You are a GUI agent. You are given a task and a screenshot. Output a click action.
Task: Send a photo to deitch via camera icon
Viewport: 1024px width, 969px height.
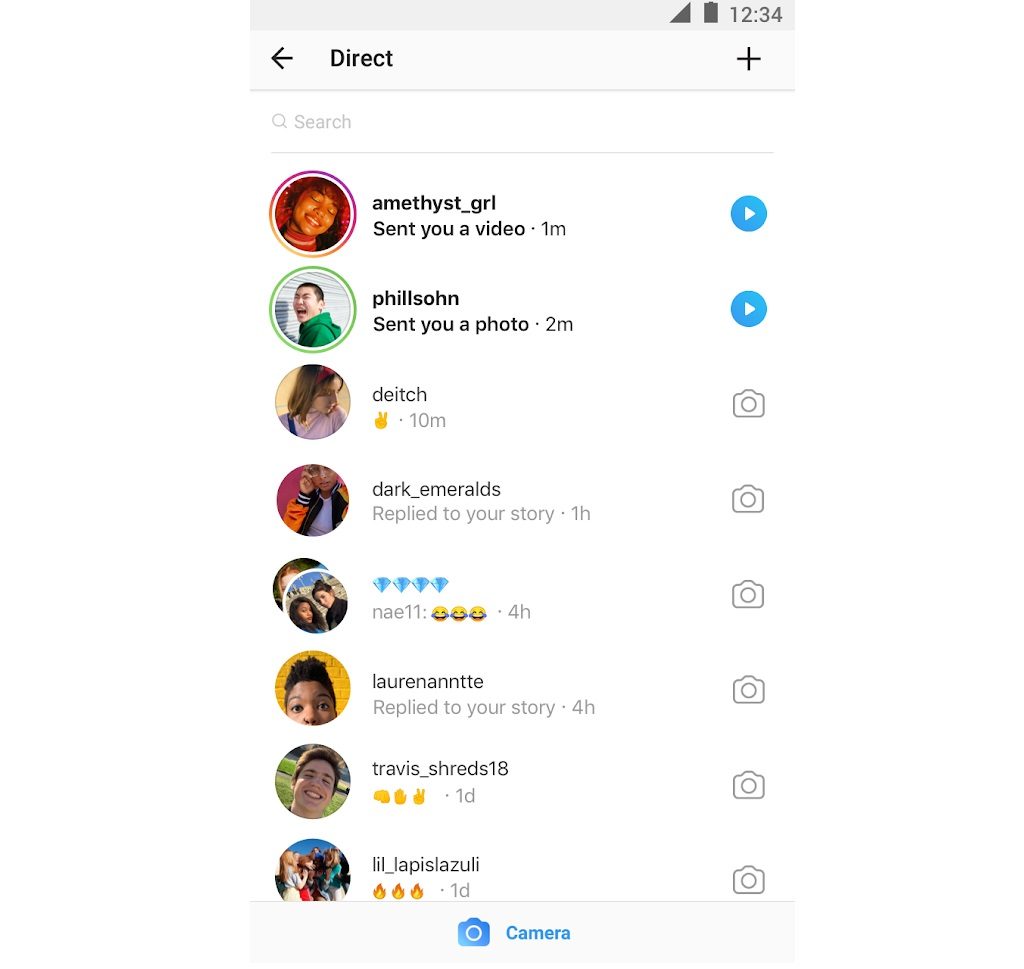748,404
